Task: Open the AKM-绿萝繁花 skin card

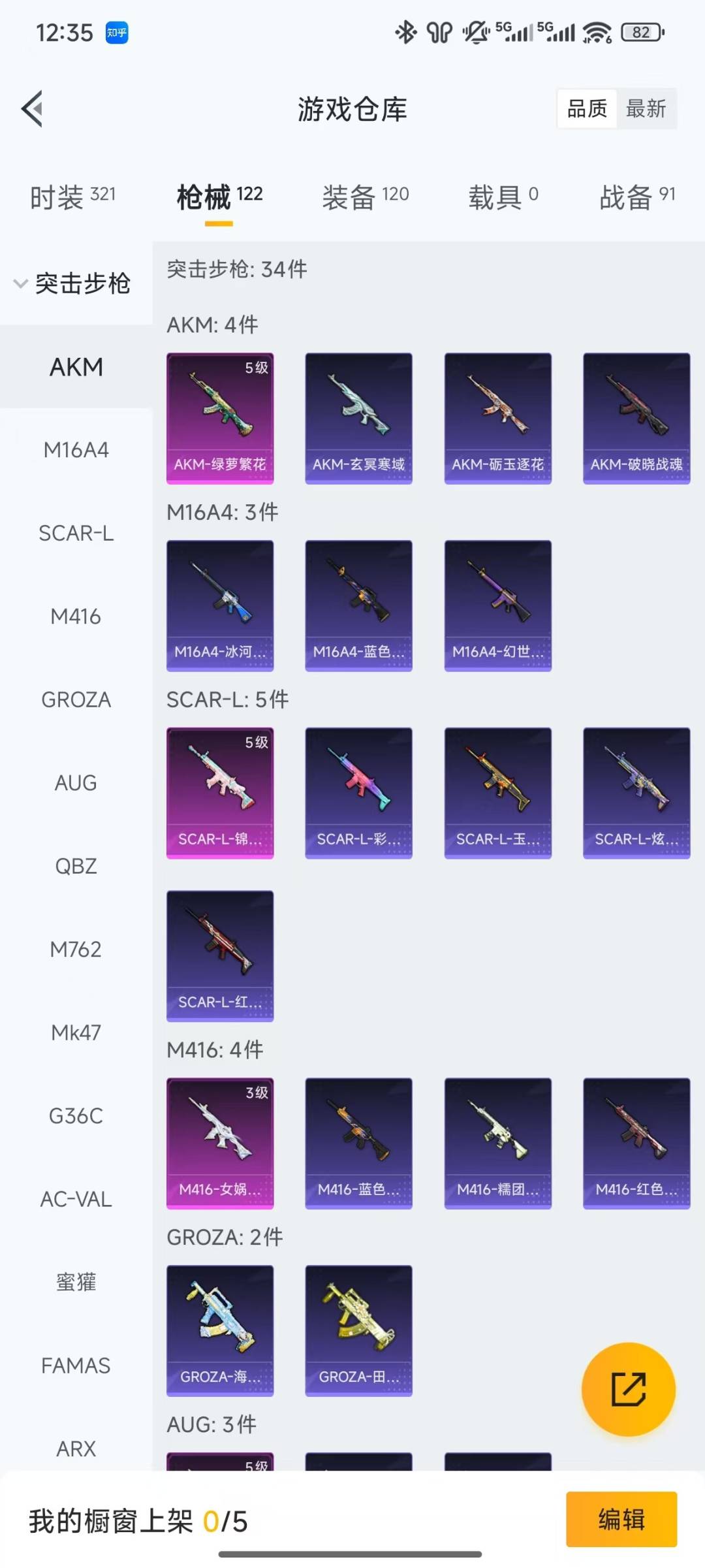Action: (220, 418)
